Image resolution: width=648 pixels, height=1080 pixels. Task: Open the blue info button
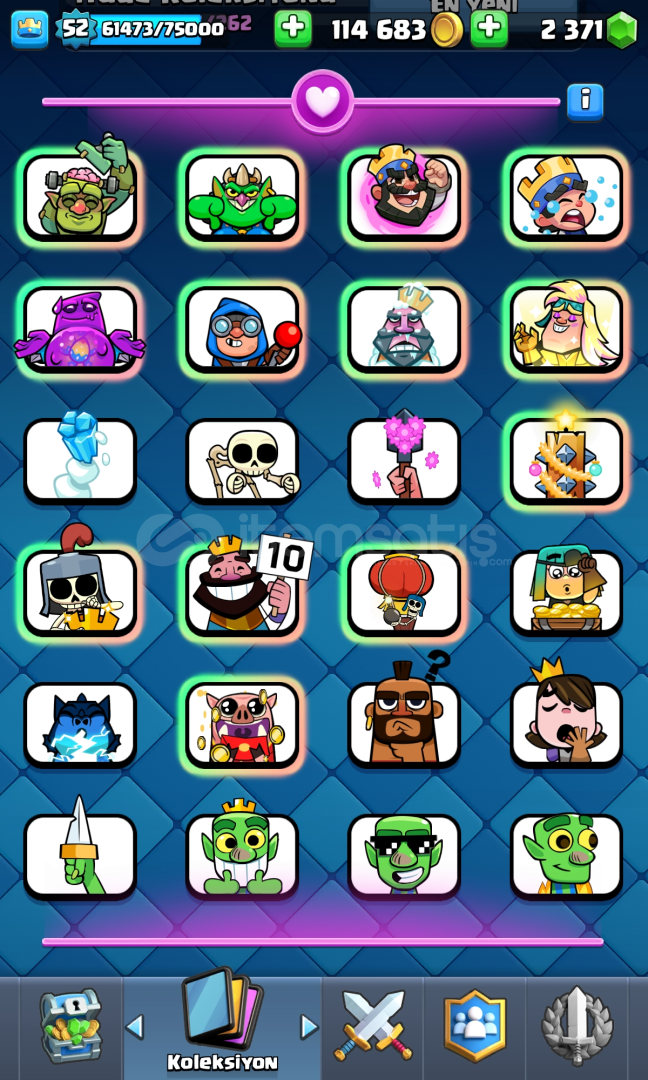tap(585, 102)
